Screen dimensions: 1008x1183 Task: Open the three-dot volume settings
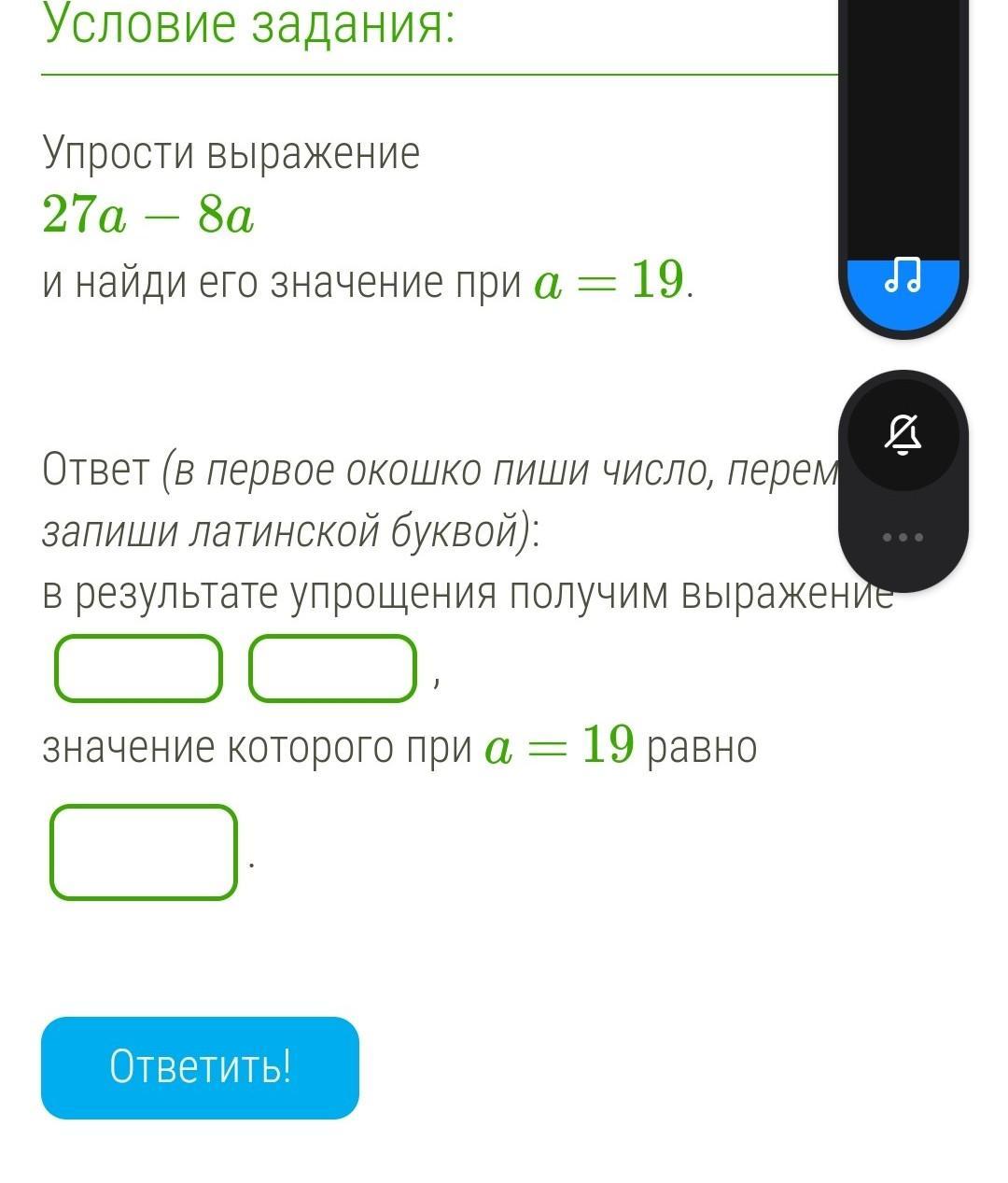903,537
